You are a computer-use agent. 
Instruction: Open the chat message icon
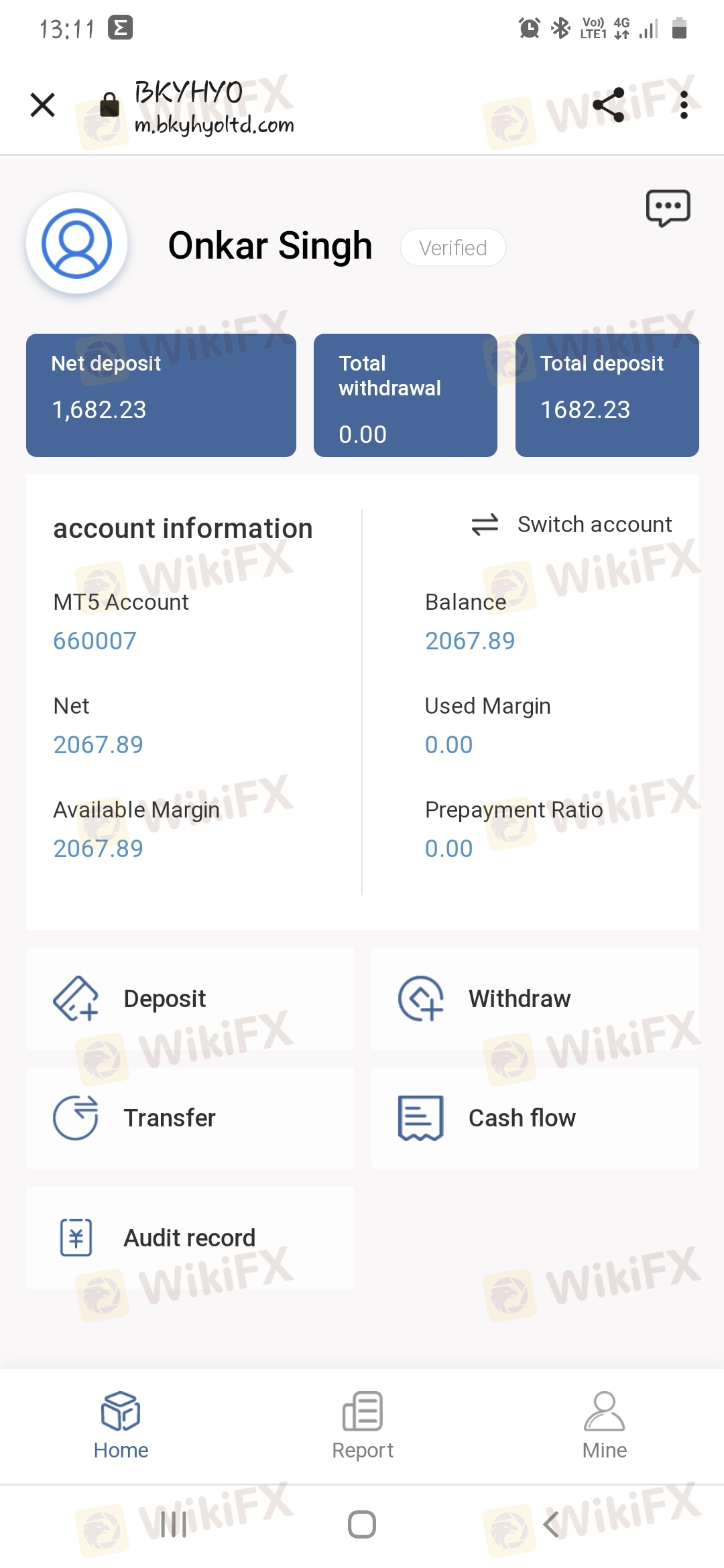668,208
